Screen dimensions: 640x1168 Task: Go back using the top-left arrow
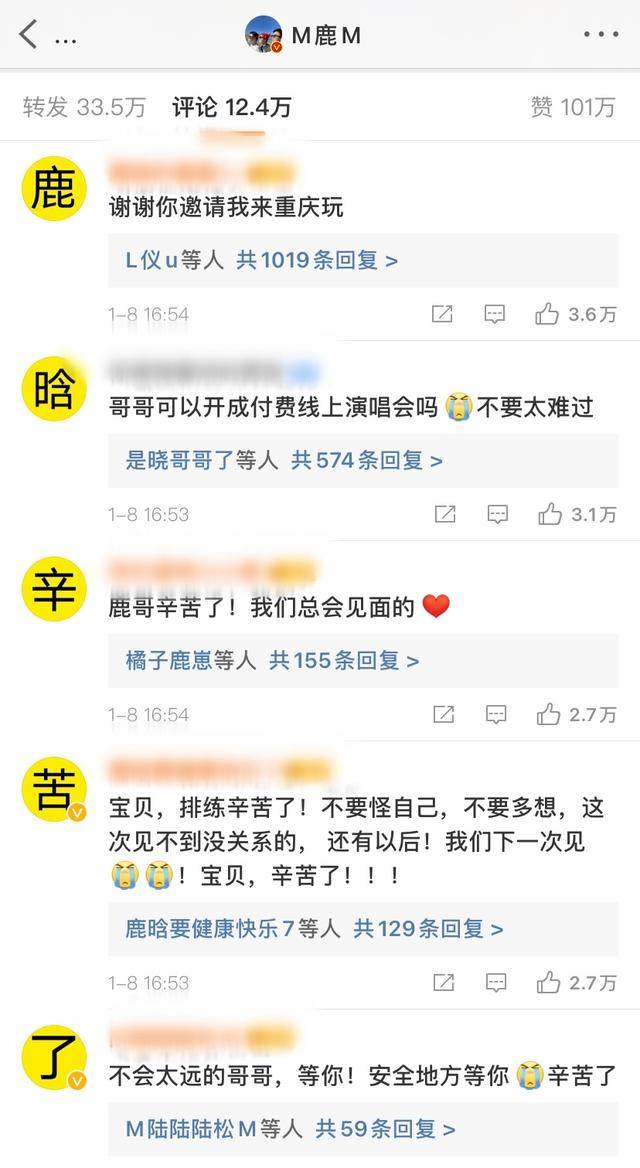tap(28, 35)
